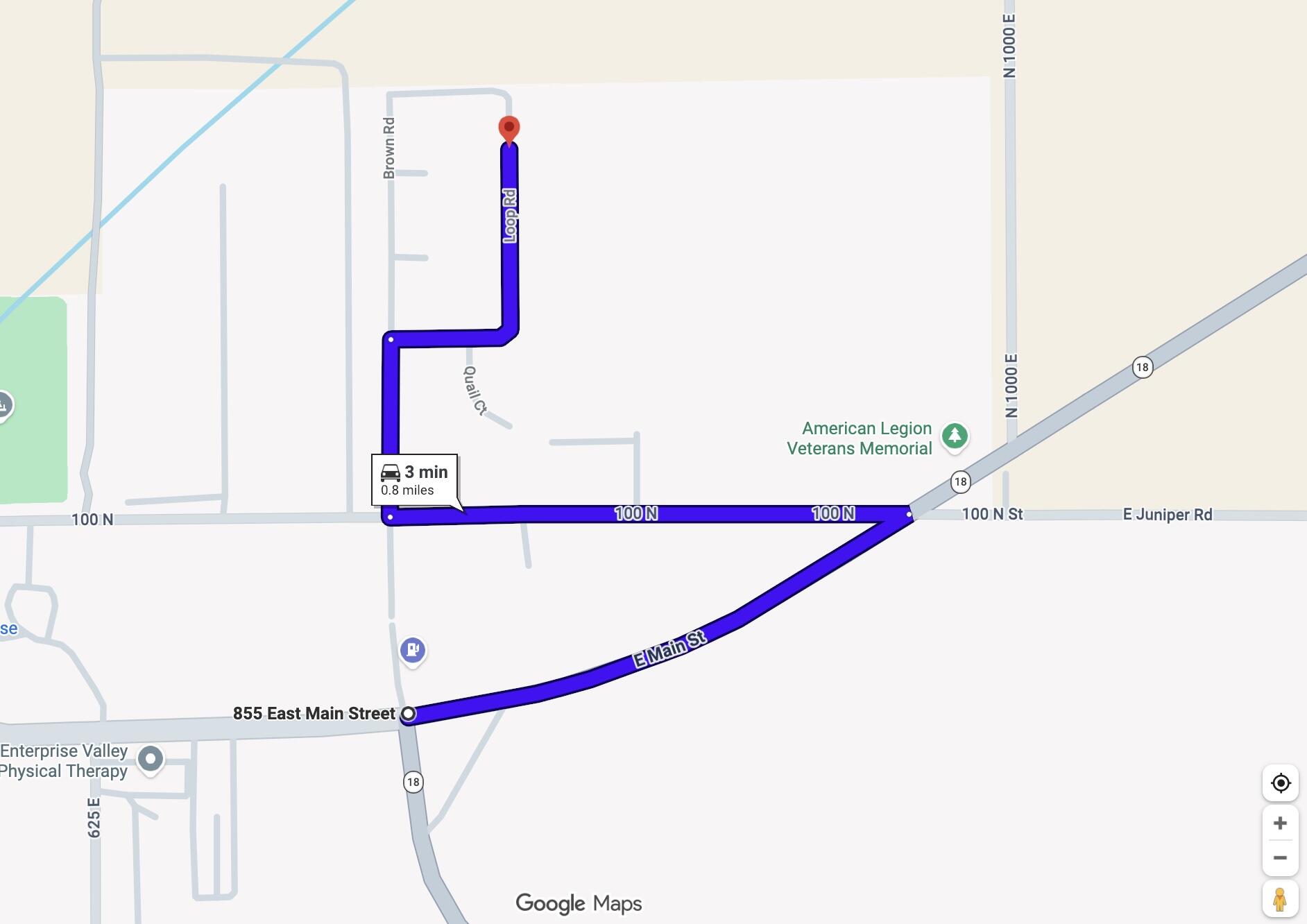The height and width of the screenshot is (924, 1307).
Task: Zoom out of the map
Action: point(1281,858)
